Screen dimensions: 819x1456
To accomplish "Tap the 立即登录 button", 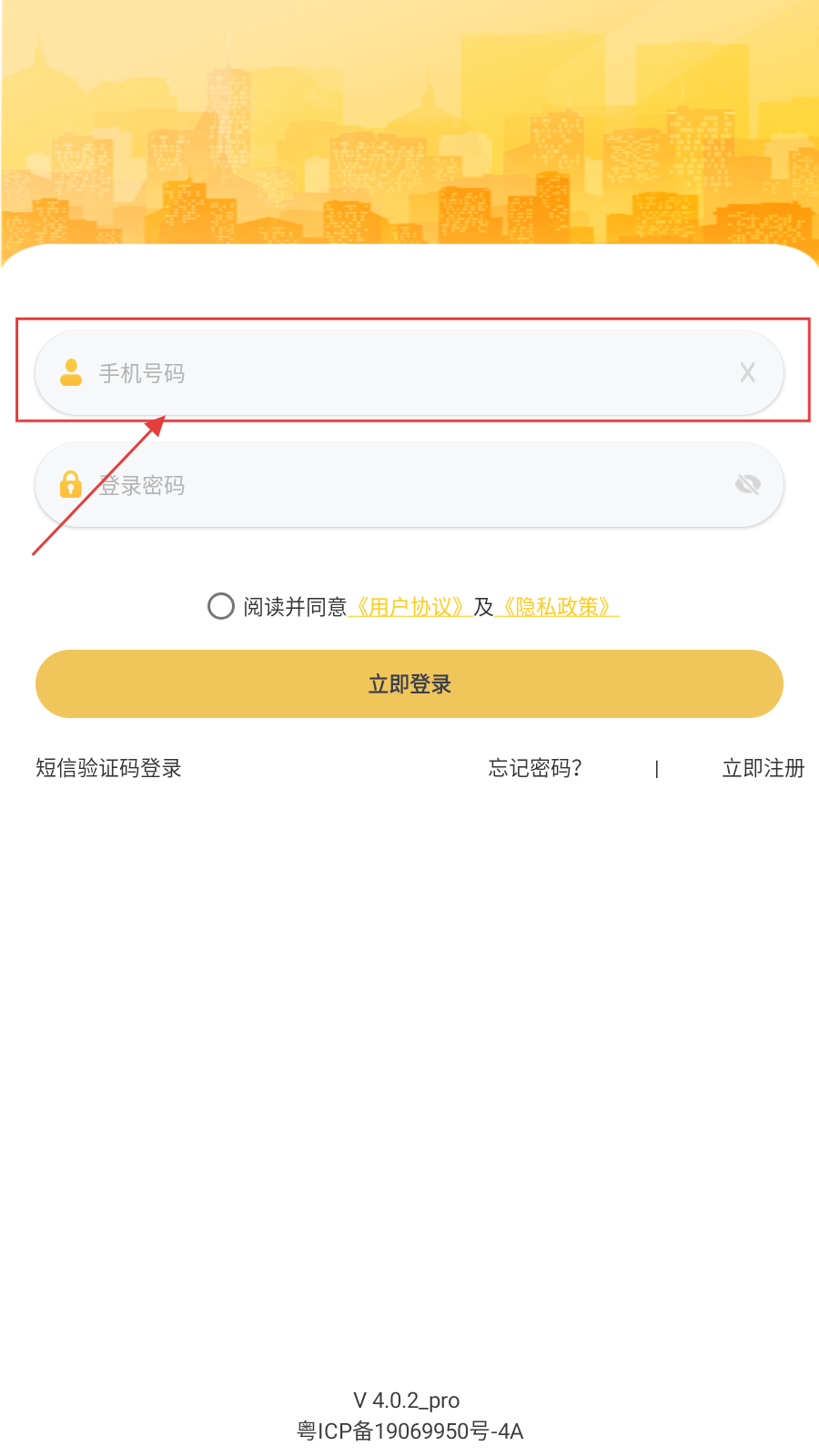I will 409,684.
